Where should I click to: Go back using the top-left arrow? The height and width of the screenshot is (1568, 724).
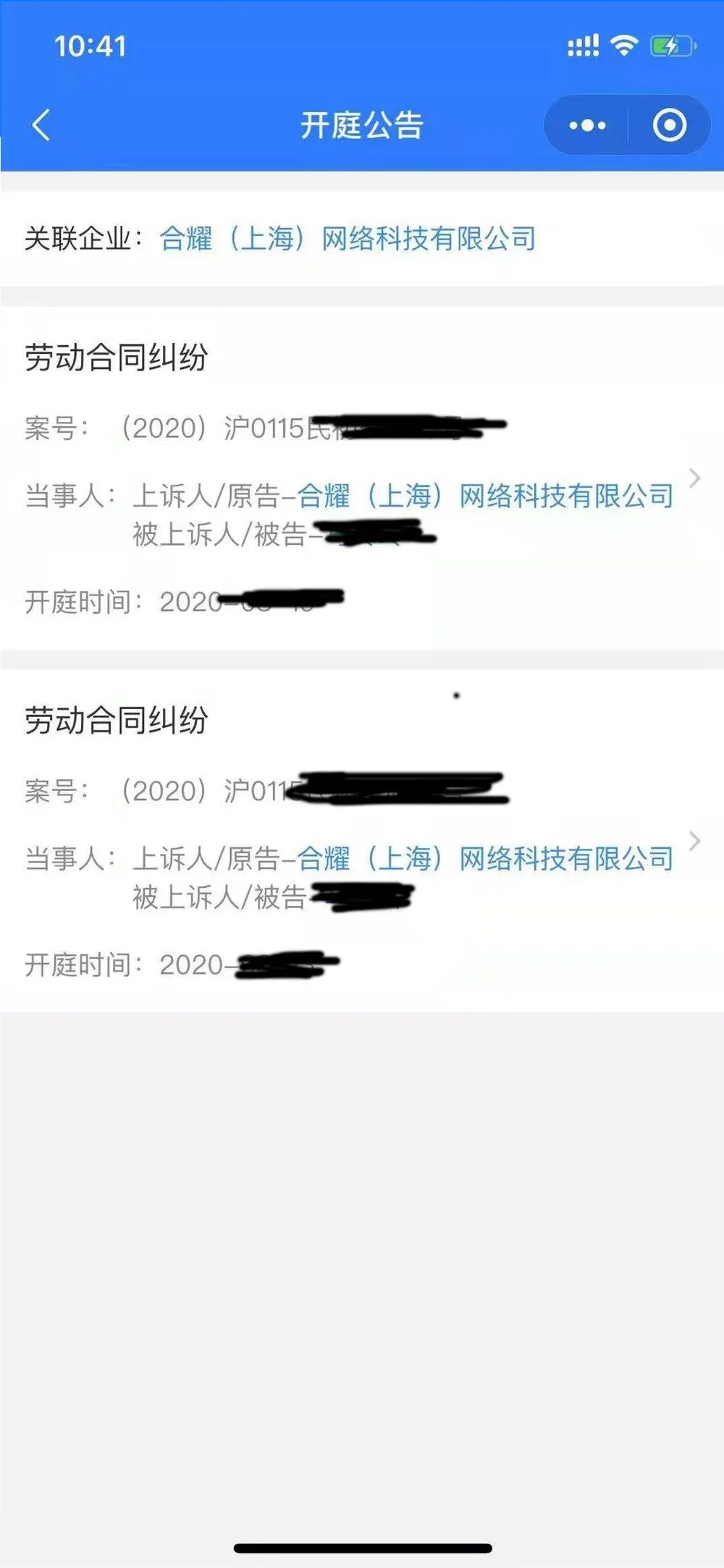click(41, 124)
